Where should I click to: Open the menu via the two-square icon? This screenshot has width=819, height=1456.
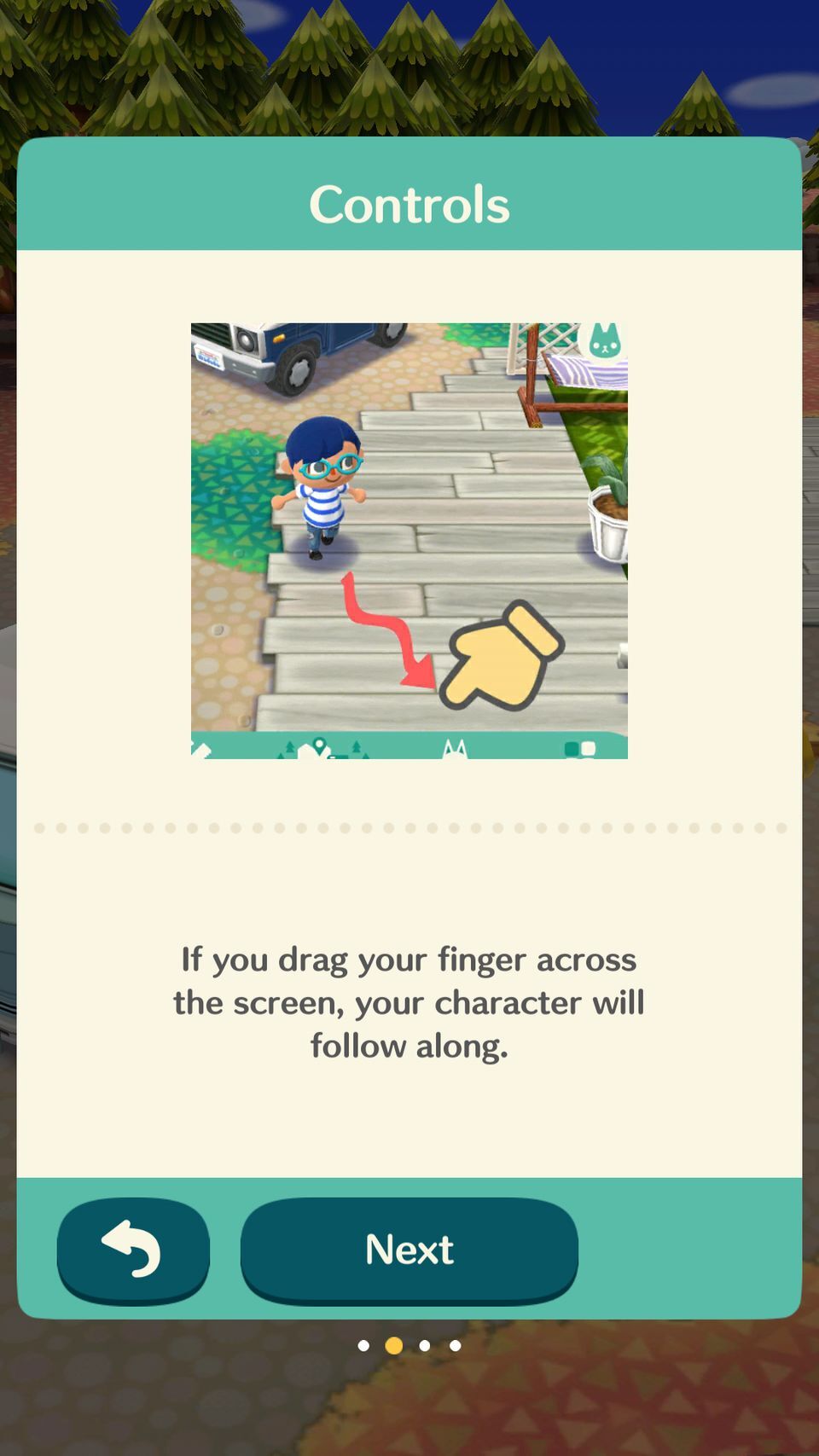coord(580,746)
